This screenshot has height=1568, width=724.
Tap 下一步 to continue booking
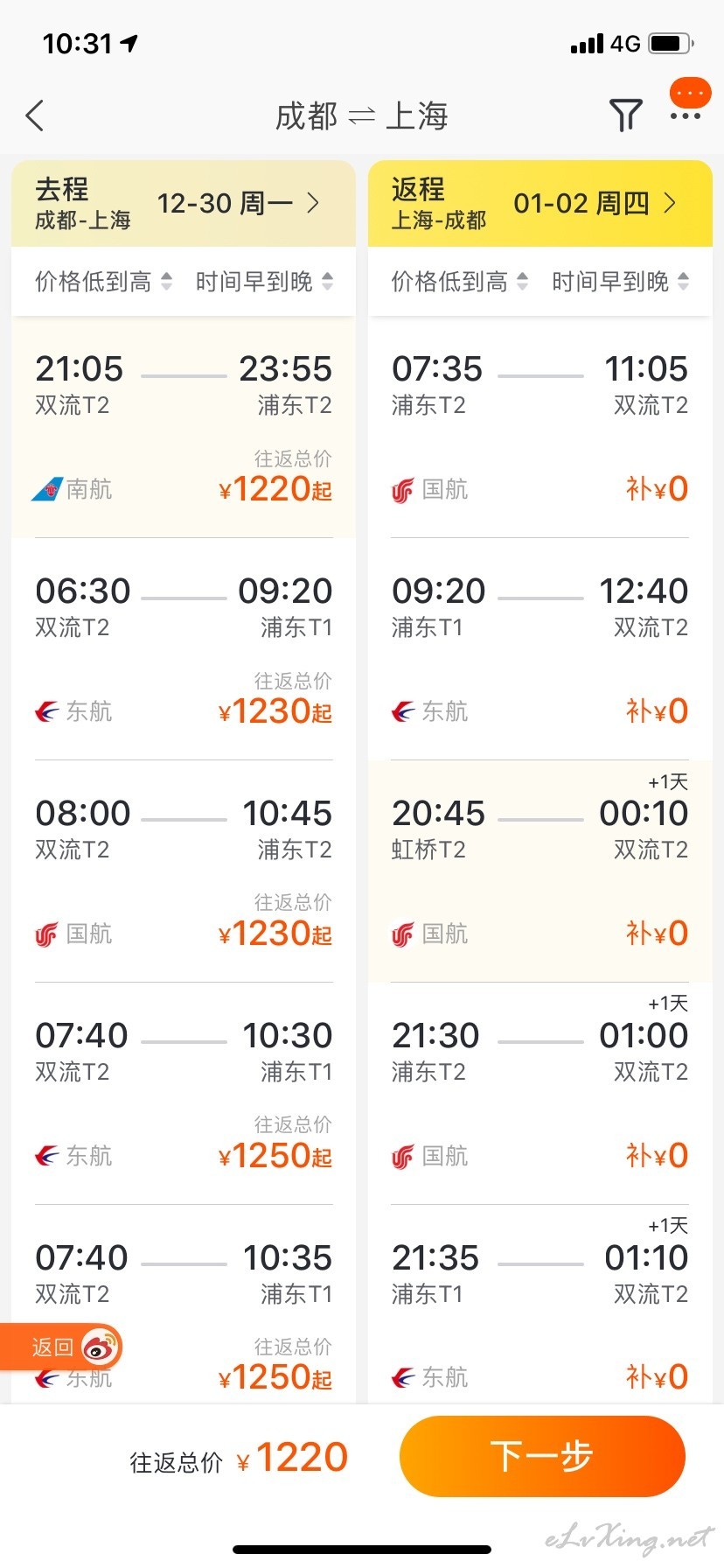tap(542, 1457)
